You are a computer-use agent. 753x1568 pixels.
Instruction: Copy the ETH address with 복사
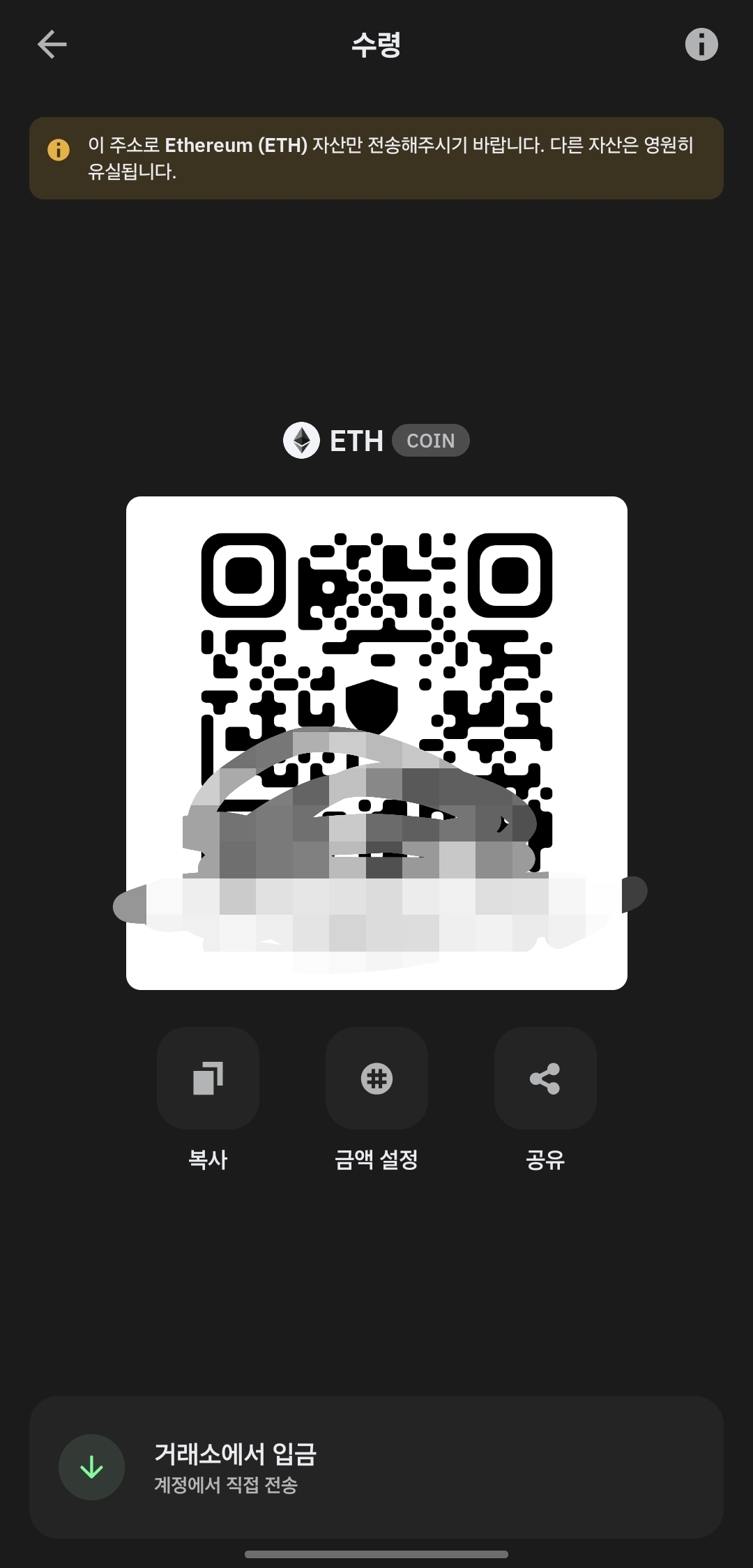point(208,1078)
